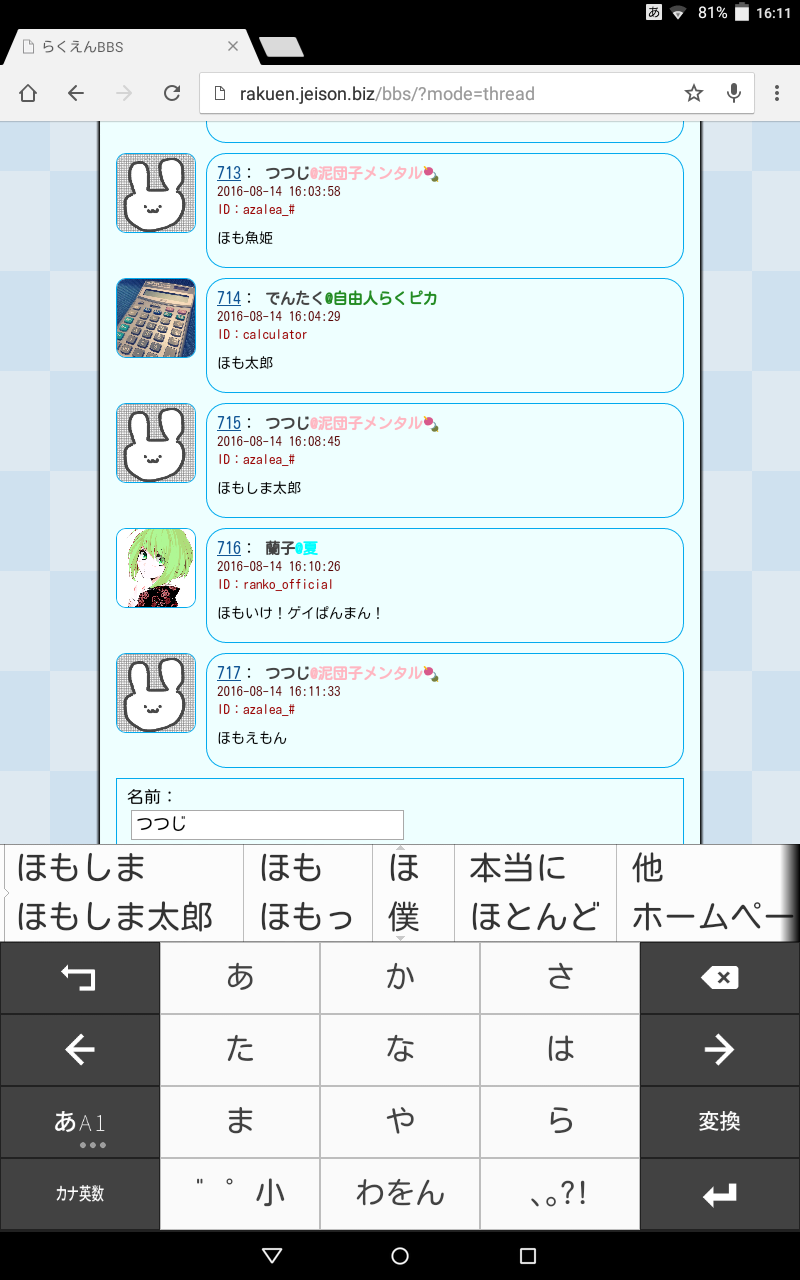Open post number 713 link
Screen dimensions: 800x1280
[229, 173]
